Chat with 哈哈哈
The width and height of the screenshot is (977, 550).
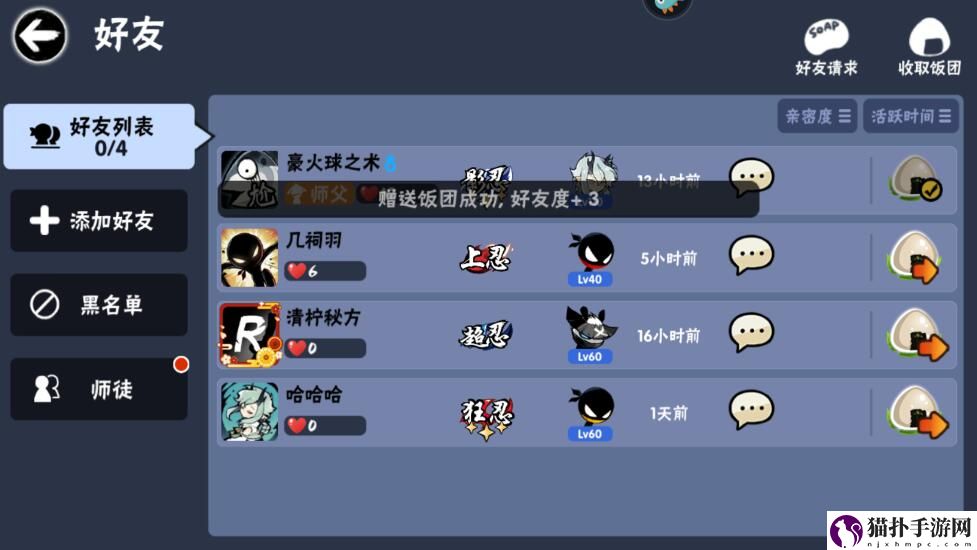click(751, 411)
